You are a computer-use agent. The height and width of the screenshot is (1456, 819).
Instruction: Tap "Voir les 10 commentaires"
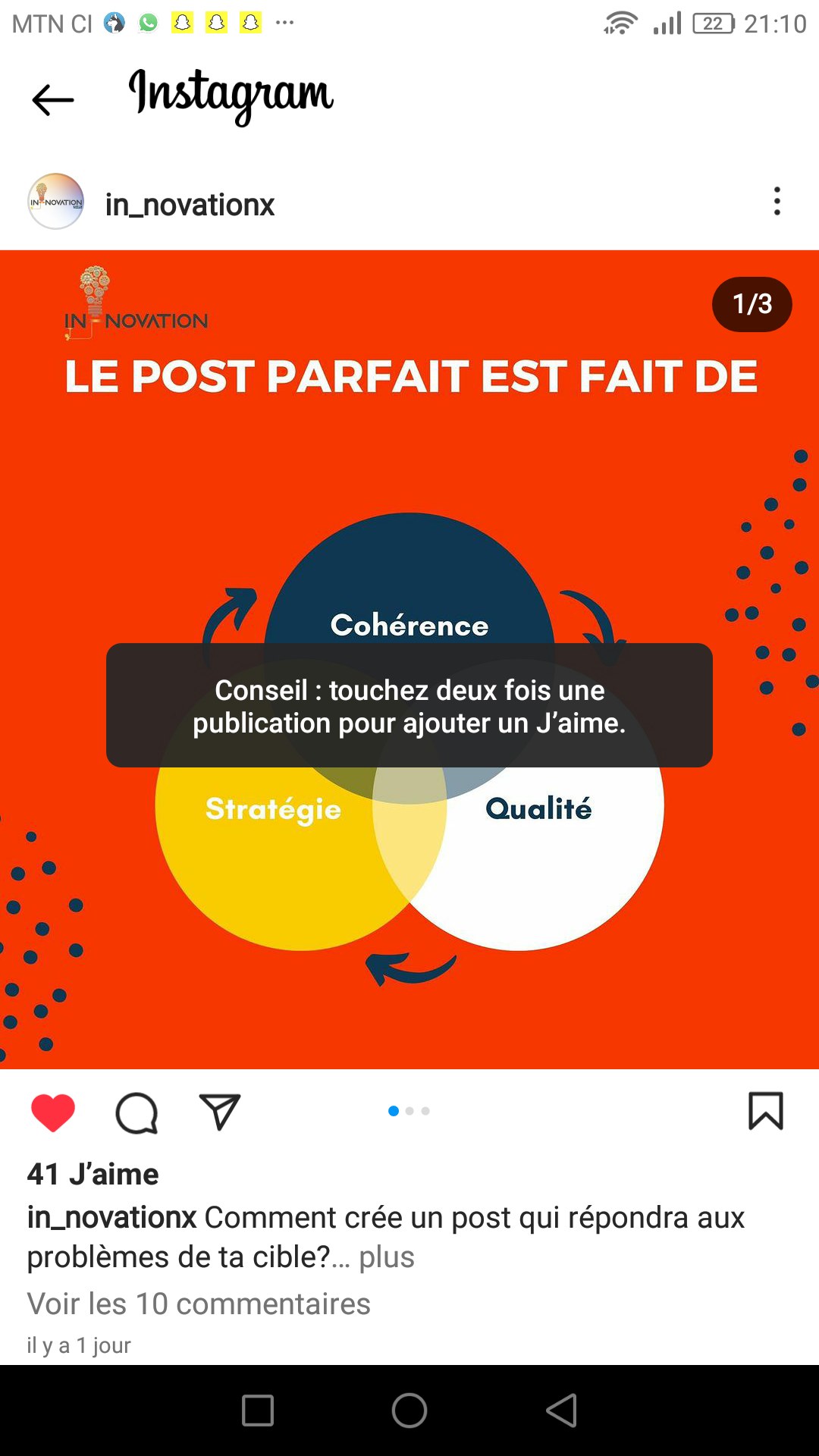[x=199, y=1304]
